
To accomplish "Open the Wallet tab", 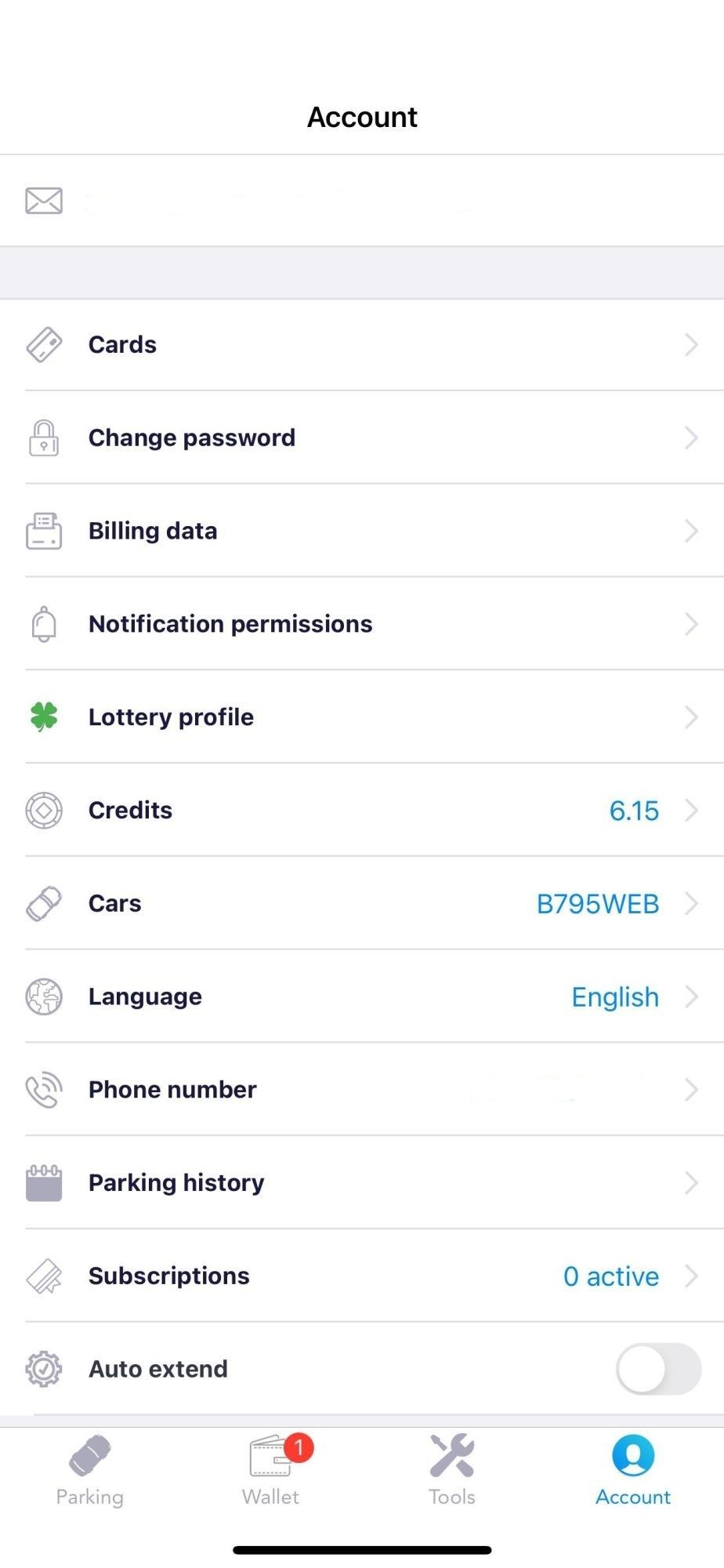I will [x=271, y=1472].
